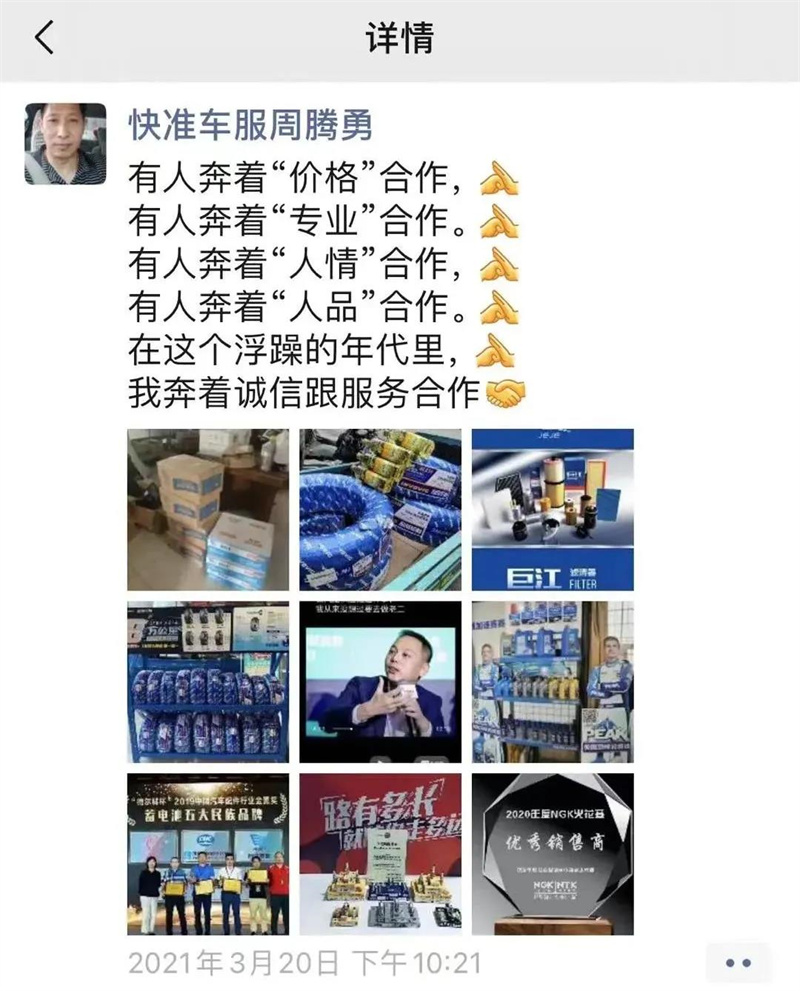This screenshot has height=991, width=800.
Task: Open the photo of stacked cardboard boxes
Action: pyautogui.click(x=208, y=510)
